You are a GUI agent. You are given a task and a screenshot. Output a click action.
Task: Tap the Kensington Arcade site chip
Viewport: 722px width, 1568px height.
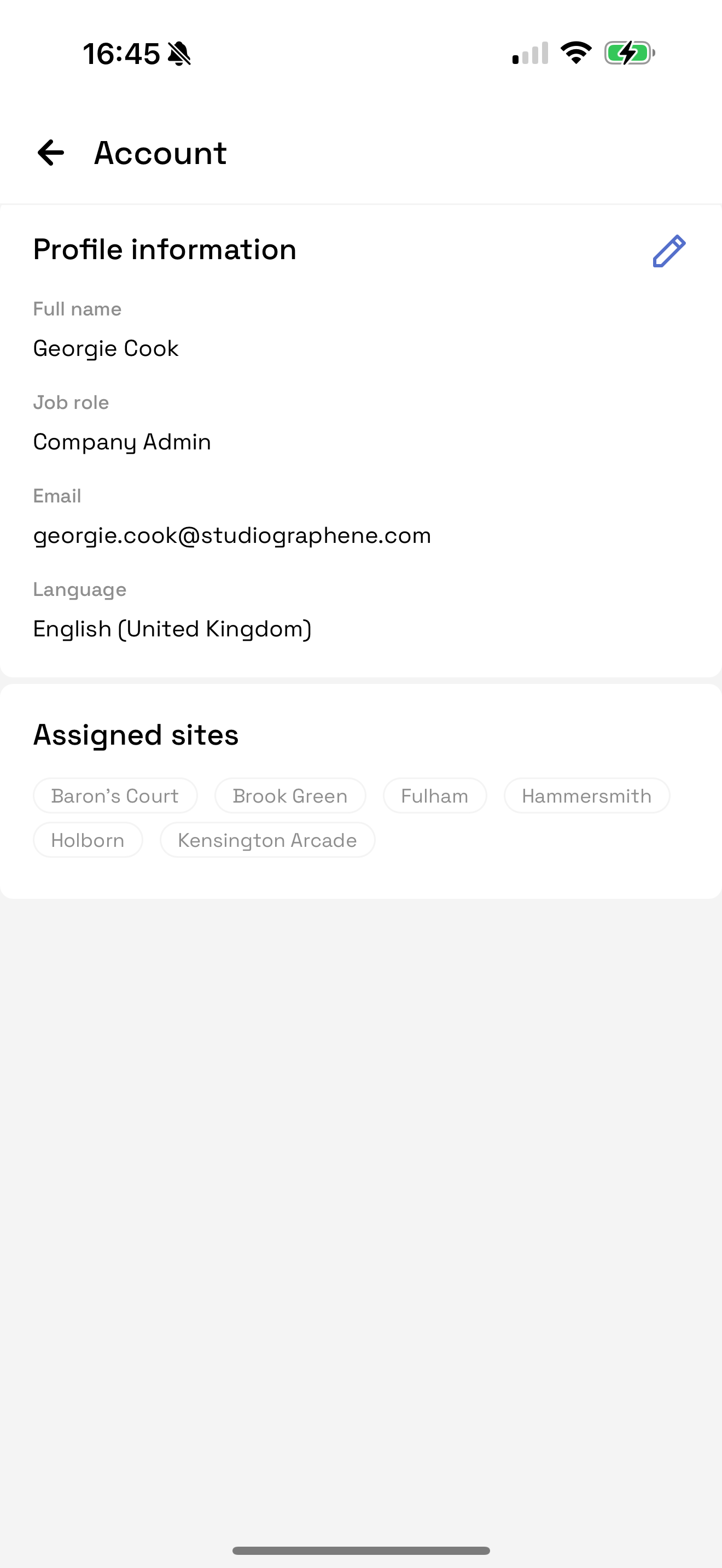pyautogui.click(x=266, y=840)
